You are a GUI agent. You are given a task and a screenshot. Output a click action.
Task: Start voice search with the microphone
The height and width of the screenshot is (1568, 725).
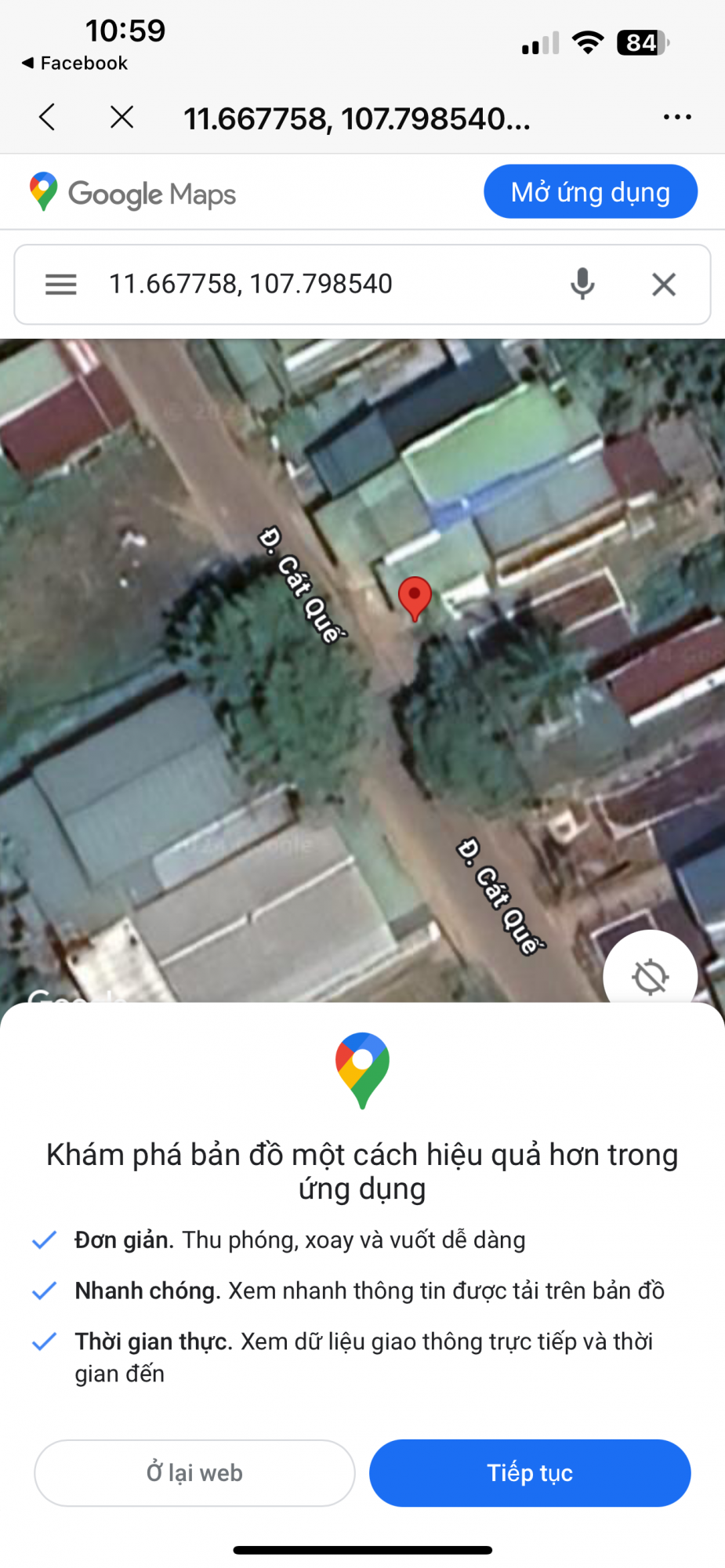(582, 284)
